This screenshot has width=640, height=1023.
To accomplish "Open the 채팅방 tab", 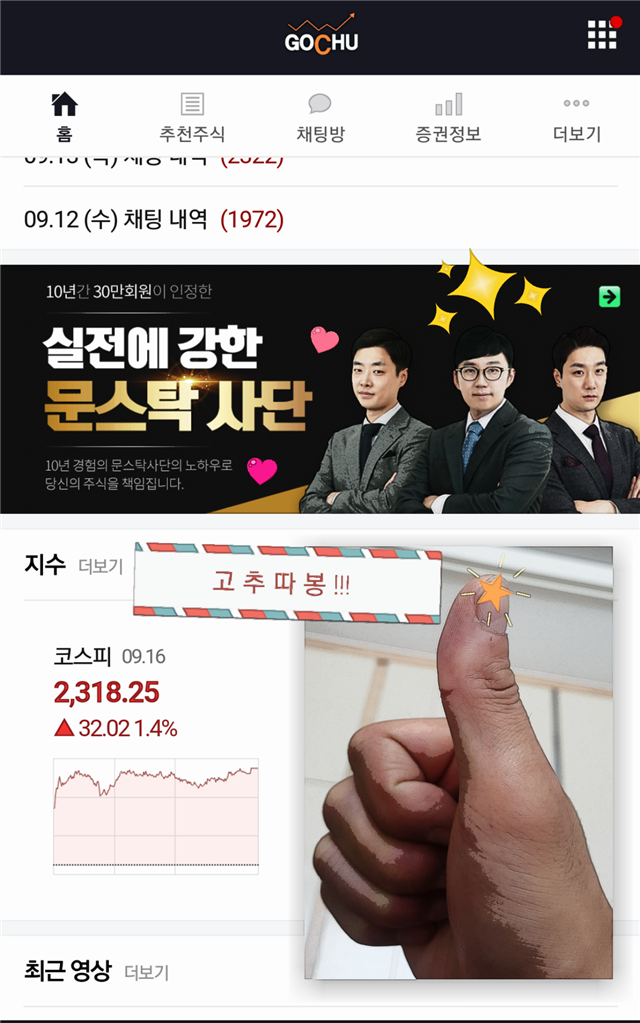I will coord(320,117).
